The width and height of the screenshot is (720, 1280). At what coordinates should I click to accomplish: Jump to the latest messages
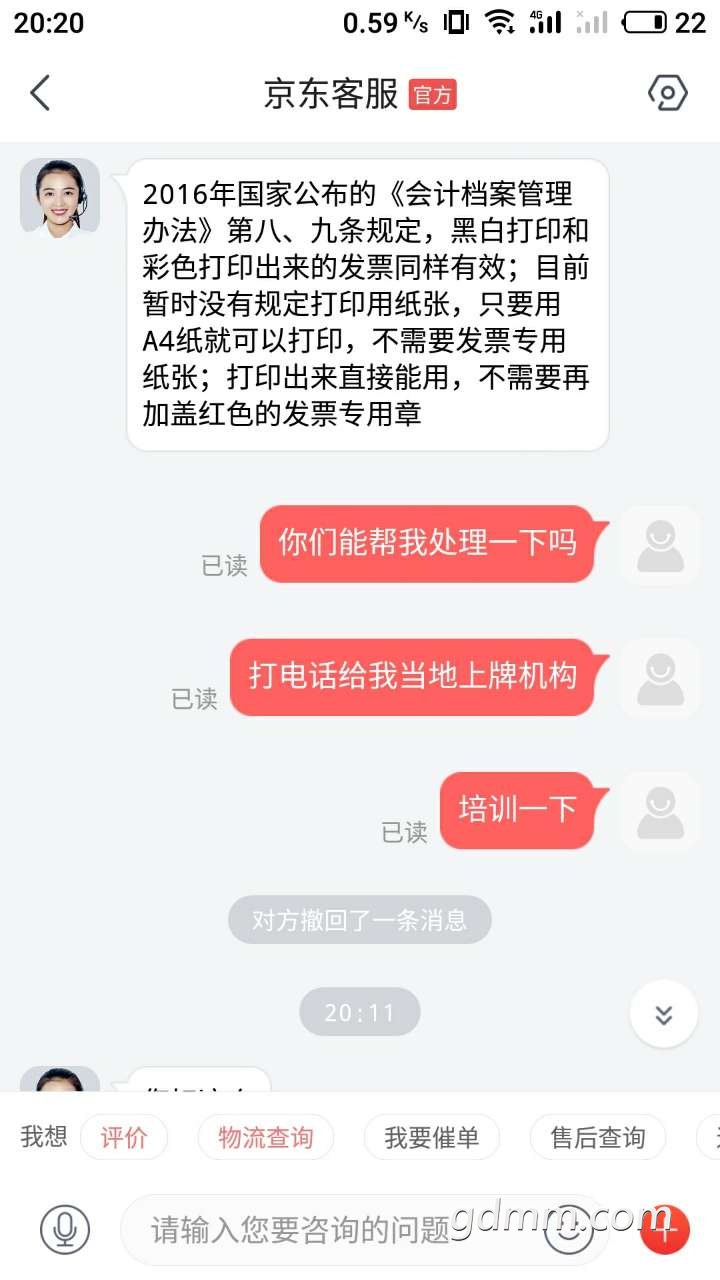tap(663, 1014)
